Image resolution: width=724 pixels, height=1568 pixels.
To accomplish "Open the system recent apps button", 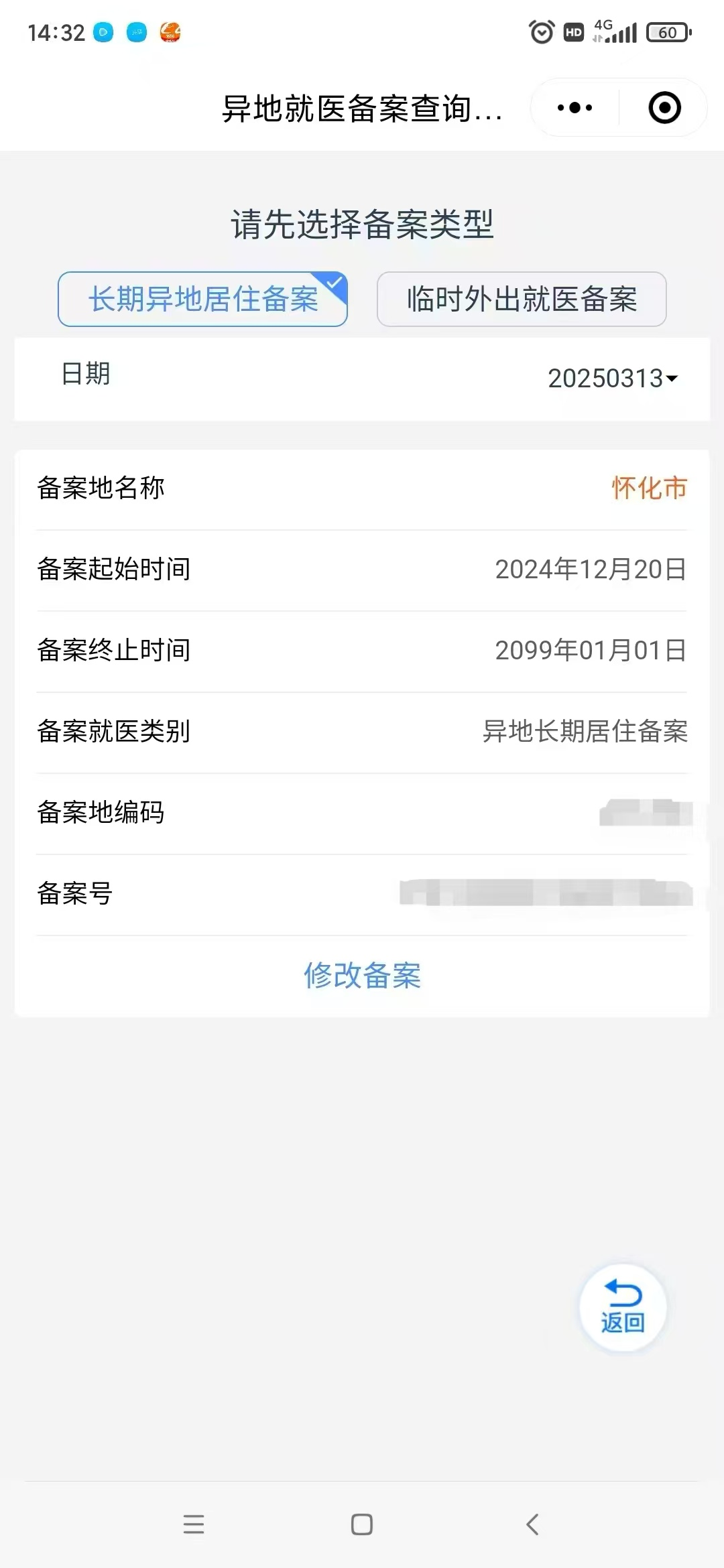I will (x=194, y=1524).
